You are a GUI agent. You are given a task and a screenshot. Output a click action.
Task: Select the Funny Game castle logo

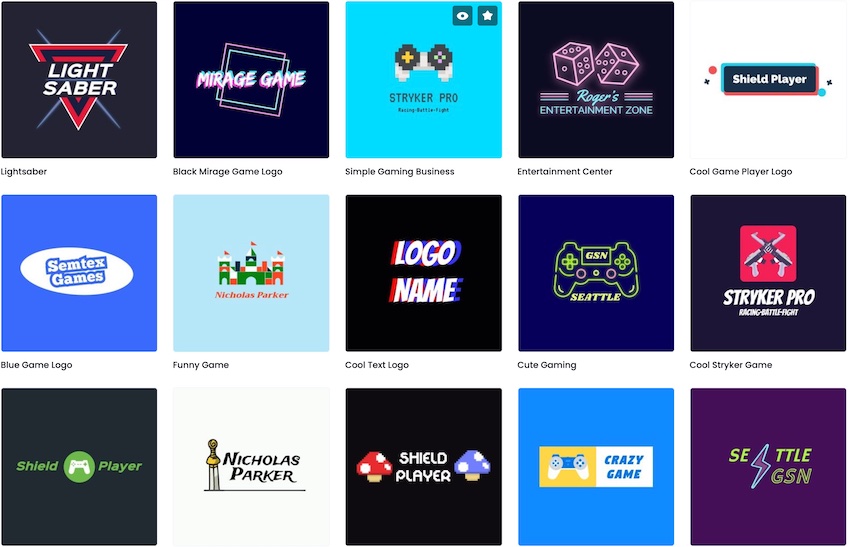click(251, 273)
